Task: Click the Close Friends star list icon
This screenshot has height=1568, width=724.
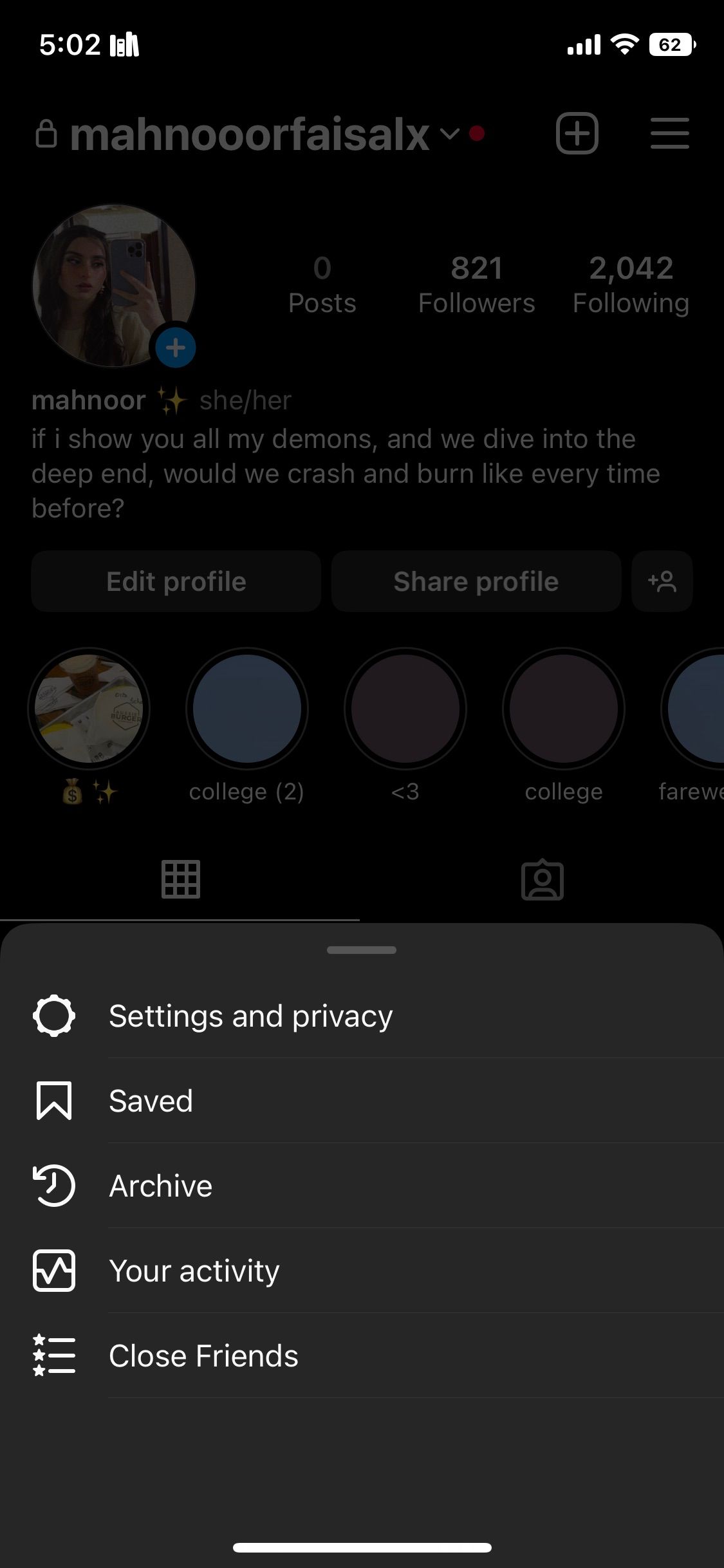Action: click(x=55, y=1356)
